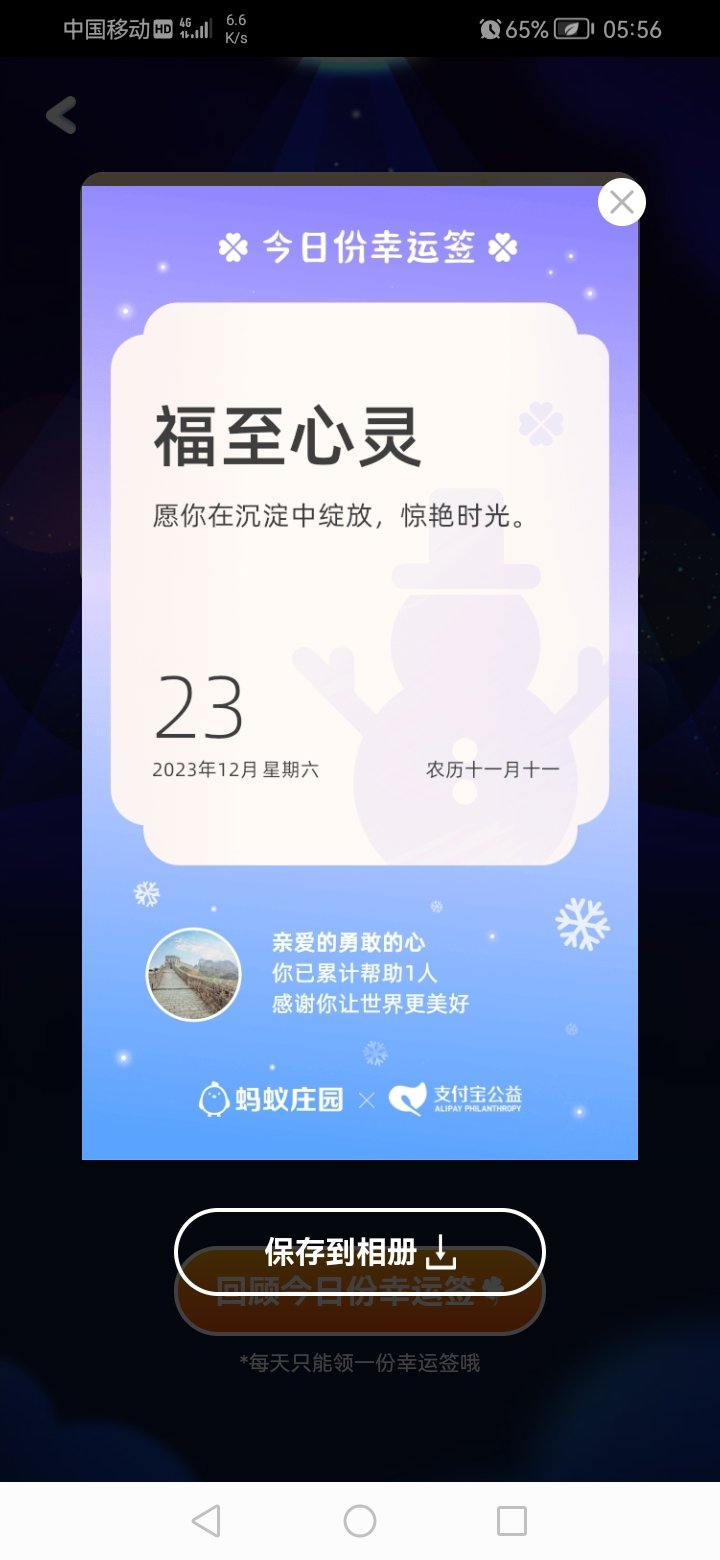Image resolution: width=720 pixels, height=1560 pixels.
Task: Tap 保存到相册 to save the card
Action: (360, 1252)
